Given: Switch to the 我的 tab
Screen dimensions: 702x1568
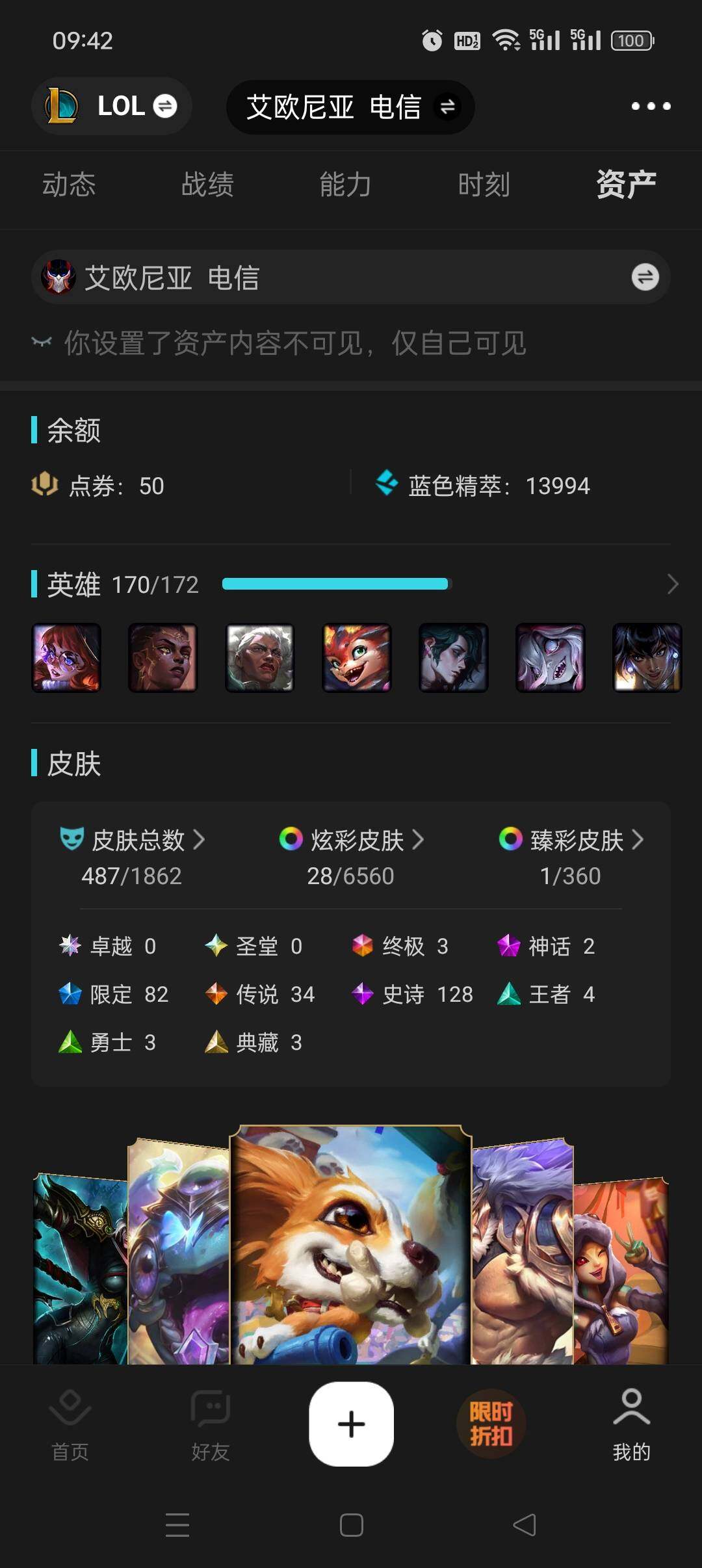Looking at the screenshot, I should pyautogui.click(x=632, y=1424).
